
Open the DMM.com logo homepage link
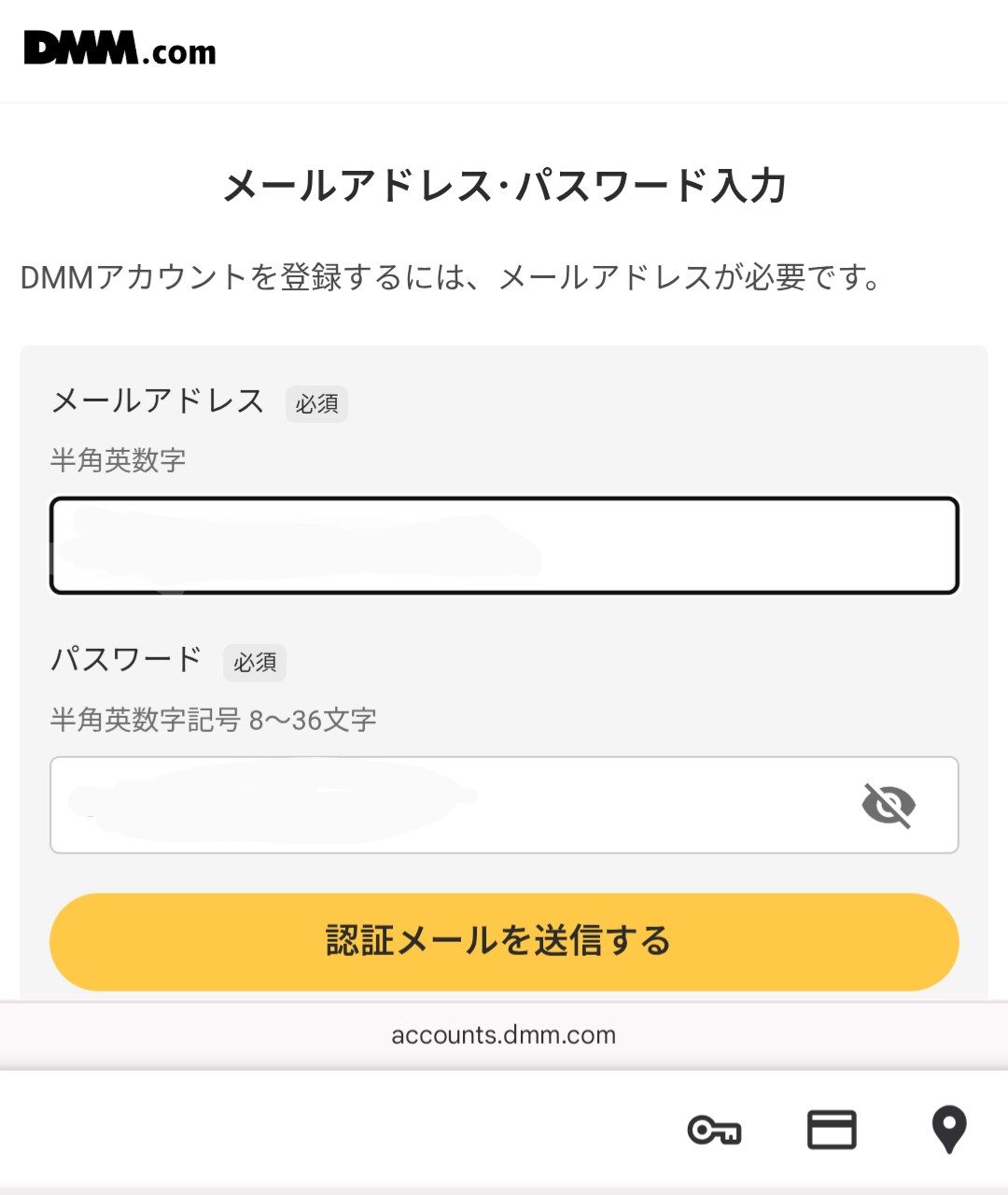[x=120, y=49]
